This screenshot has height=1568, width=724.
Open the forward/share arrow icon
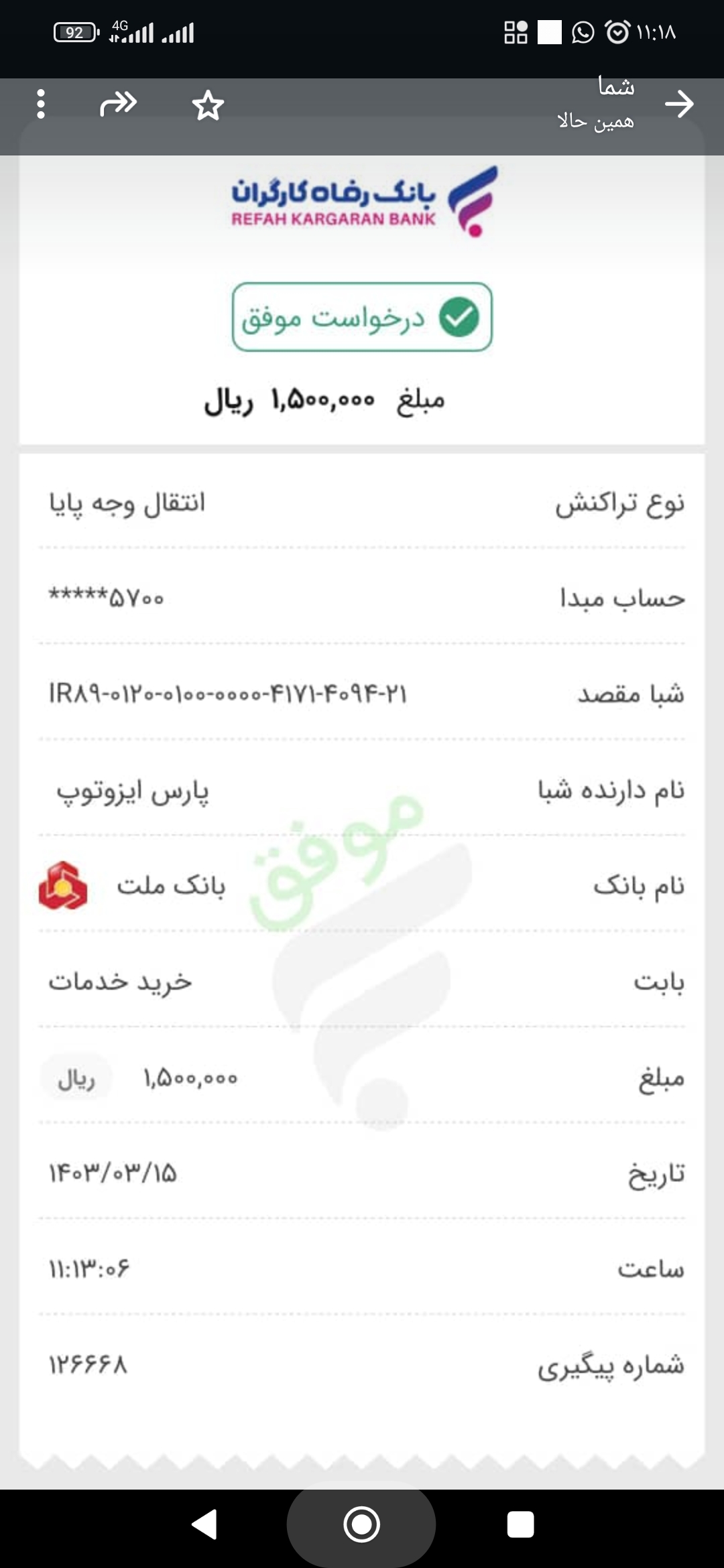(119, 105)
